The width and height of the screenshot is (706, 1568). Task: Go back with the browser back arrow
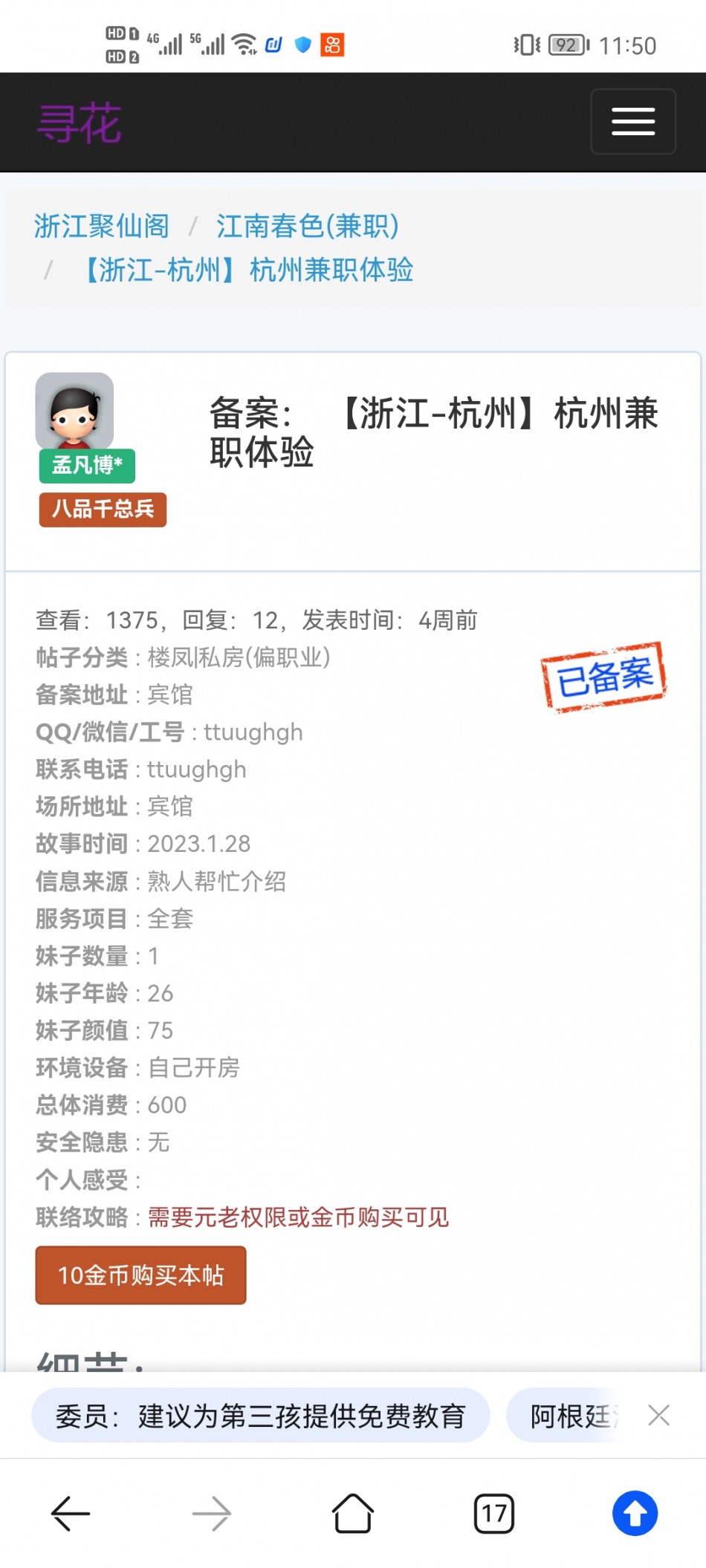click(71, 1513)
